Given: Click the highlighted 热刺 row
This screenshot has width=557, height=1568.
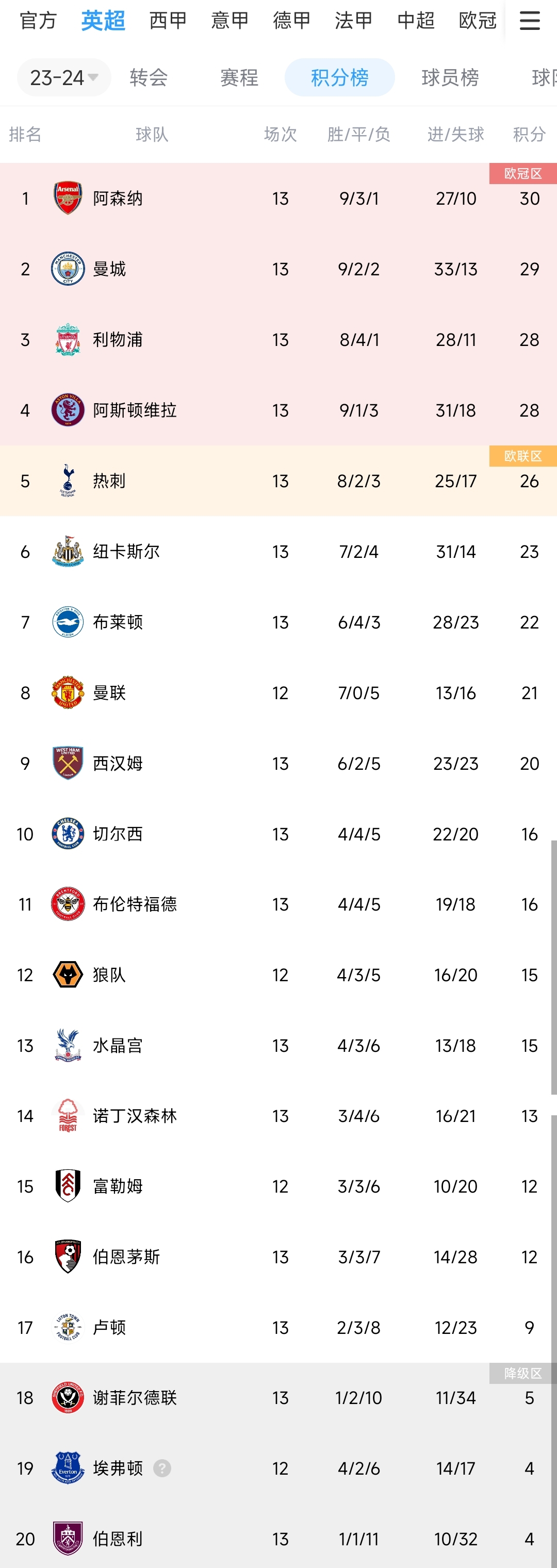Looking at the screenshot, I should tap(278, 480).
